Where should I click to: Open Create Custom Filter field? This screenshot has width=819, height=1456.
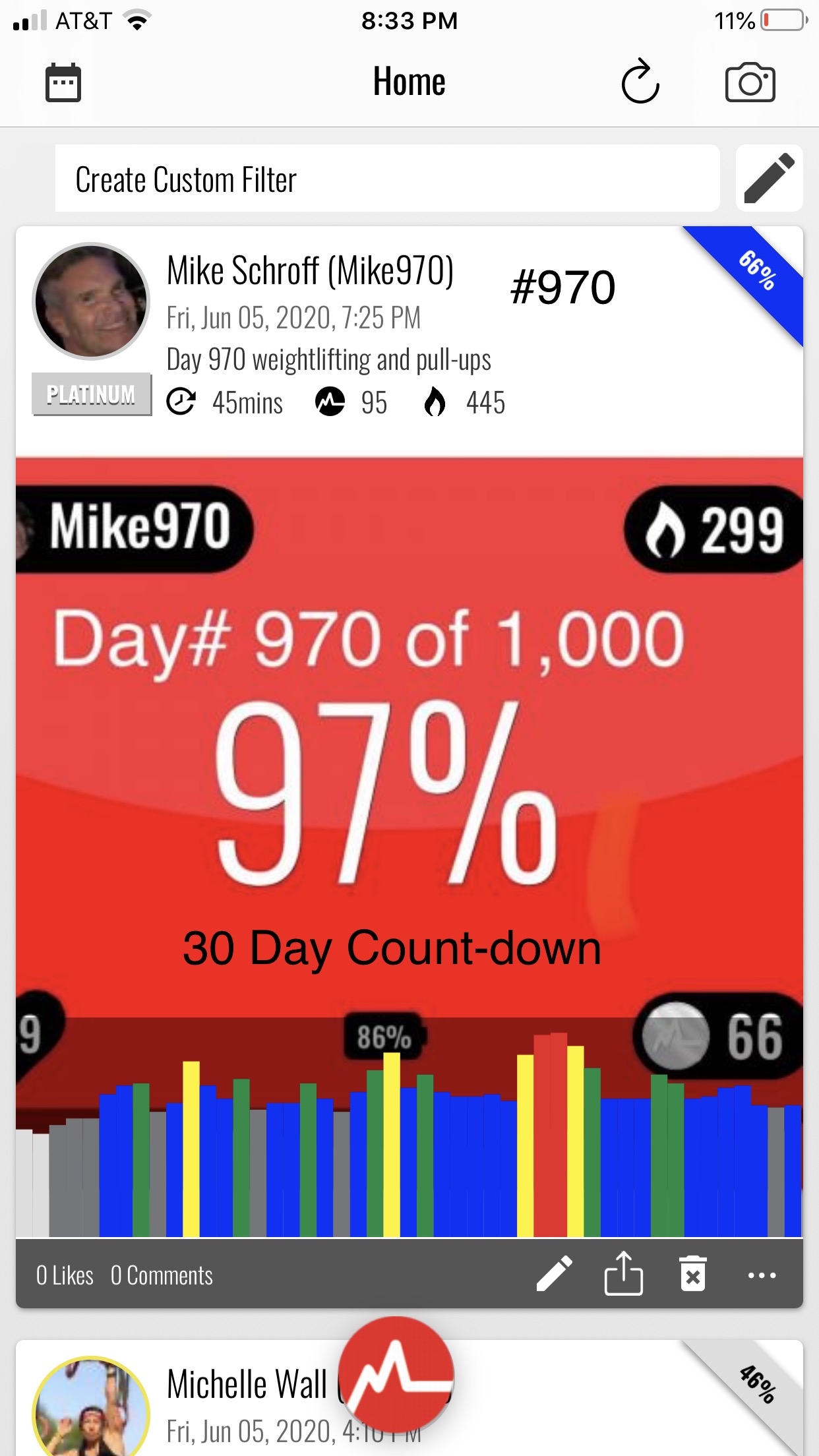[387, 179]
